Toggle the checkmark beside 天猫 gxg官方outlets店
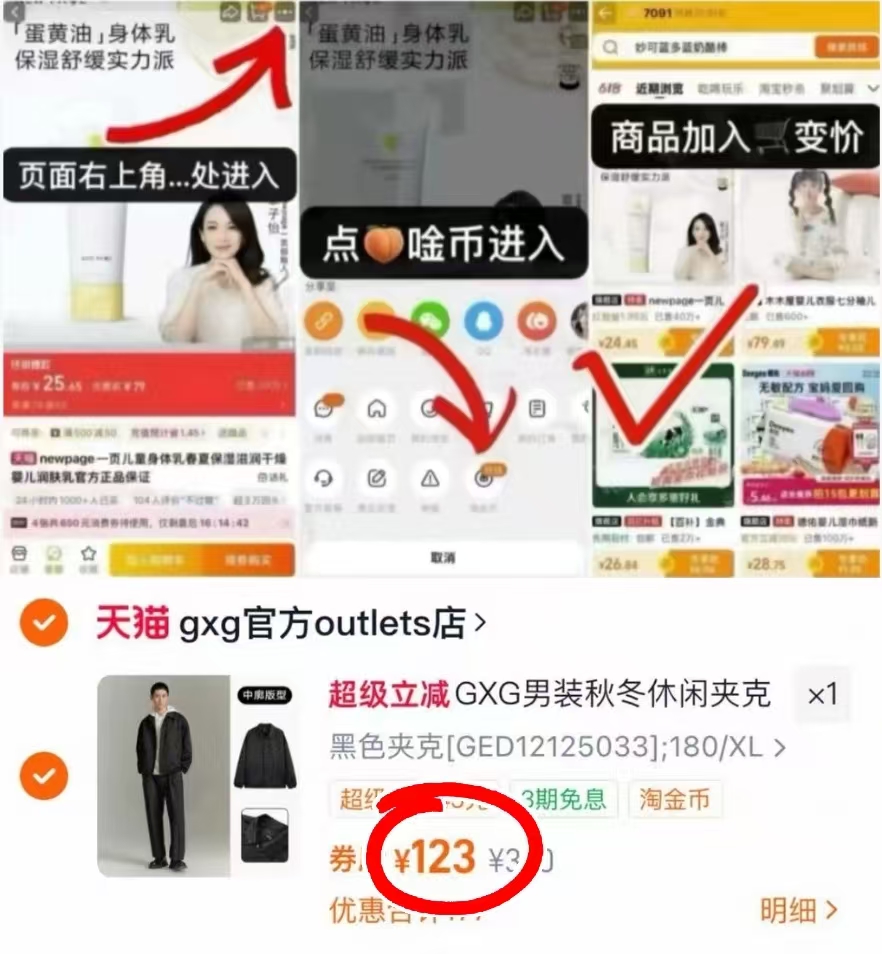The image size is (882, 954). pyautogui.click(x=42, y=622)
